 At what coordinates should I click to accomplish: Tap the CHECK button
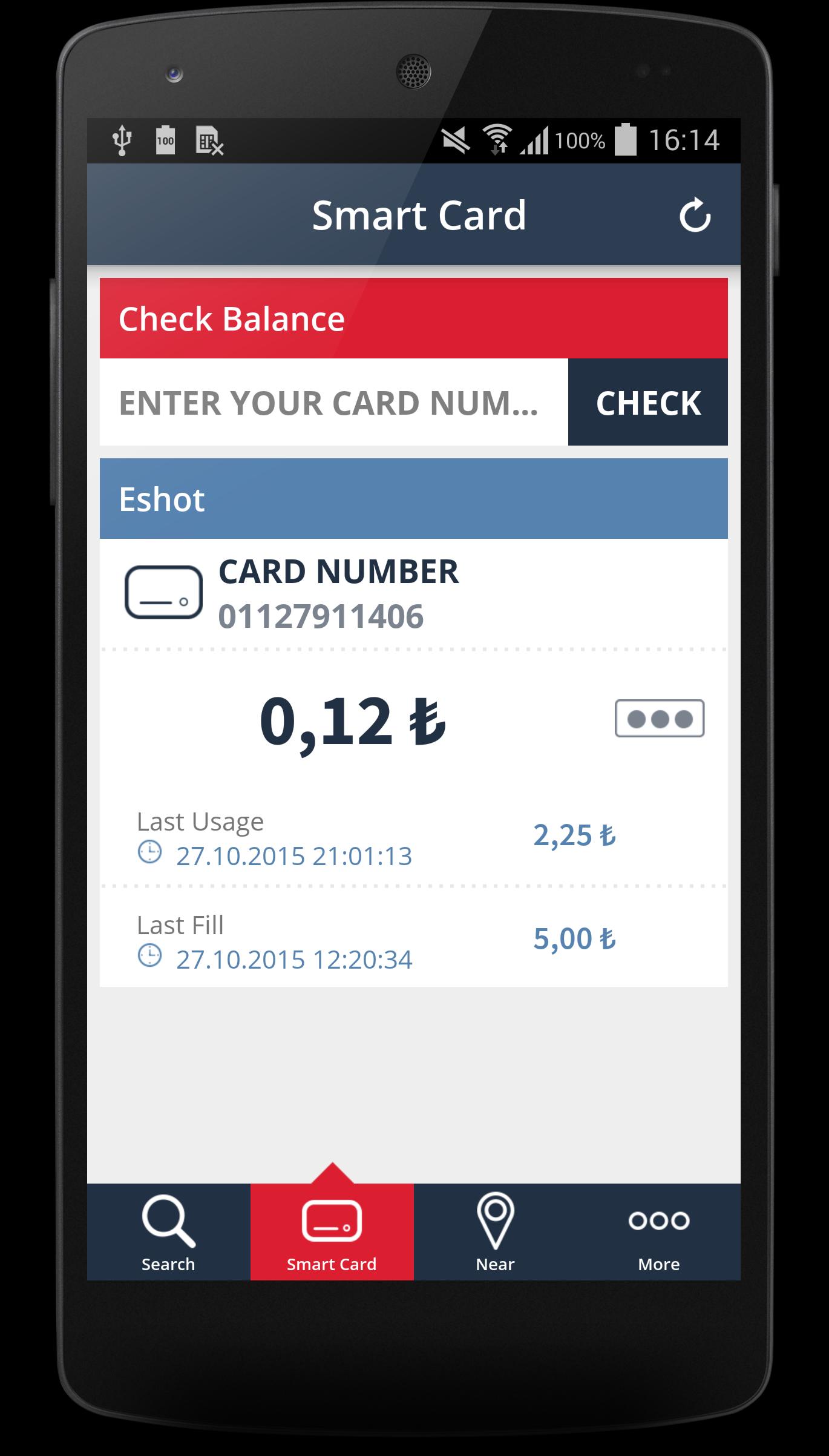[x=647, y=403]
